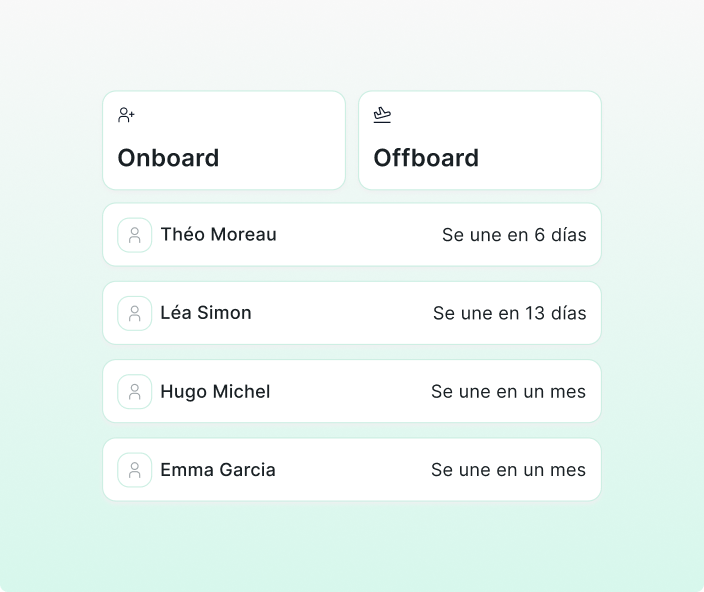Viewport: 704px width, 592px height.
Task: Select the Léa Simon entry
Action: point(351,313)
